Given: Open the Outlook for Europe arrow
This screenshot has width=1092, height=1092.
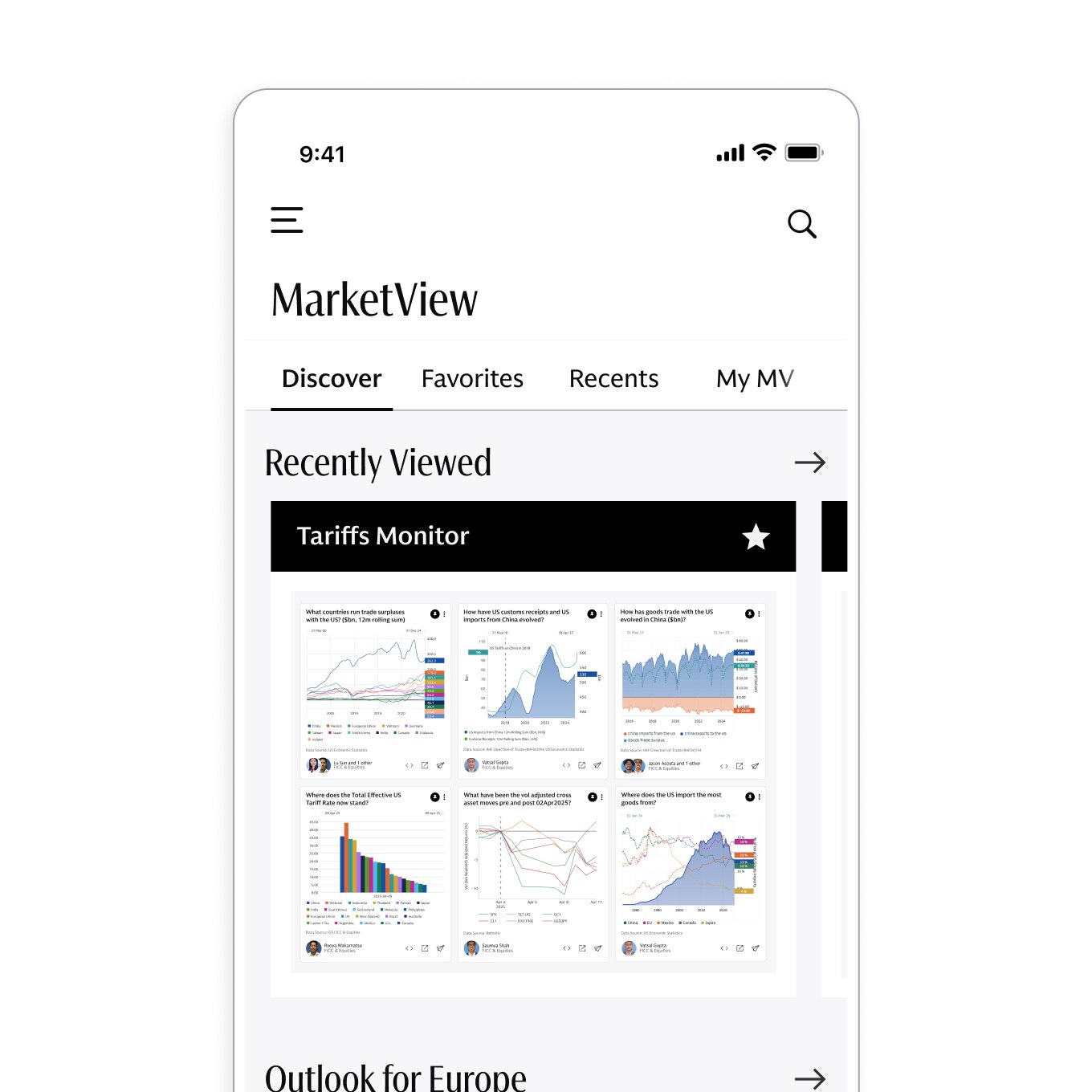Looking at the screenshot, I should [809, 1078].
